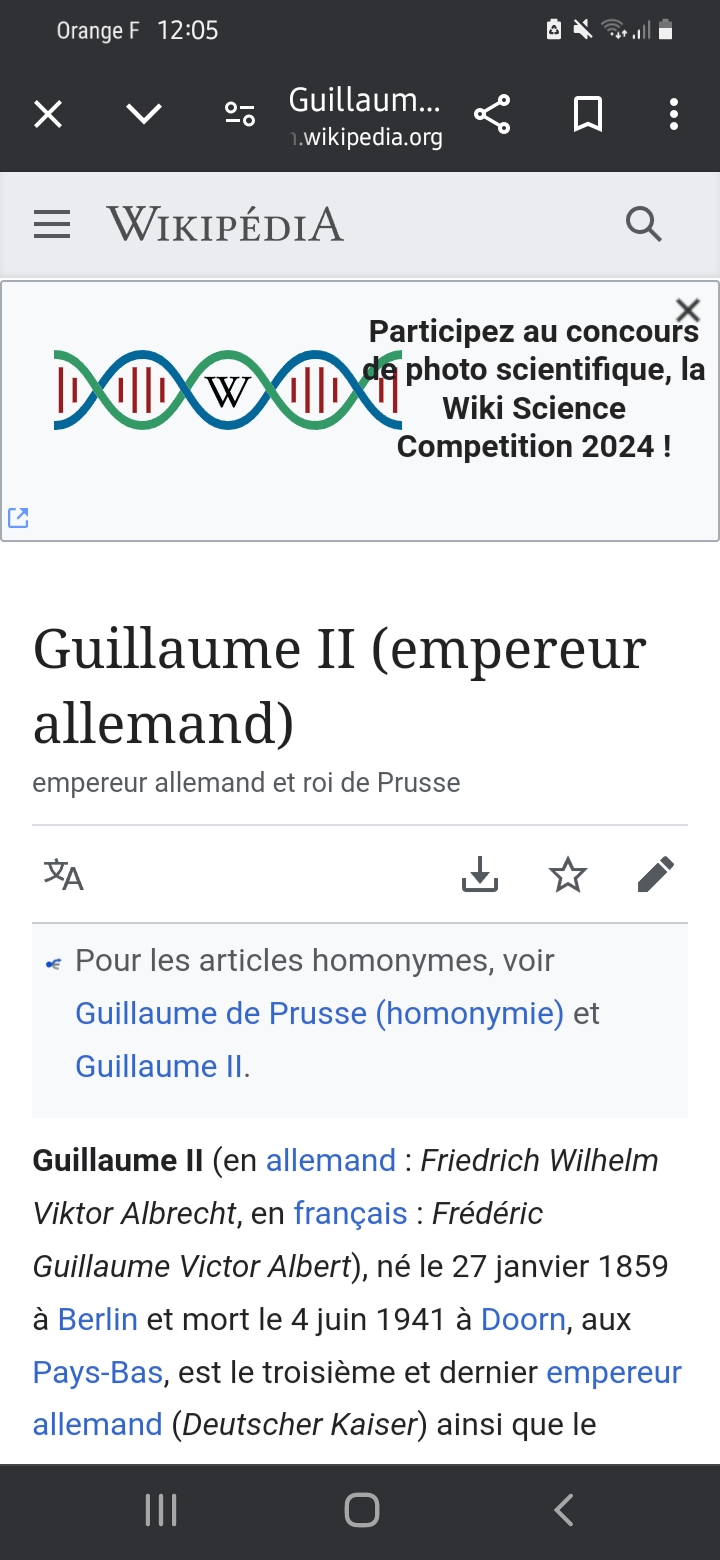The height and width of the screenshot is (1560, 720).
Task: Edit the article with the pencil icon
Action: pos(655,875)
